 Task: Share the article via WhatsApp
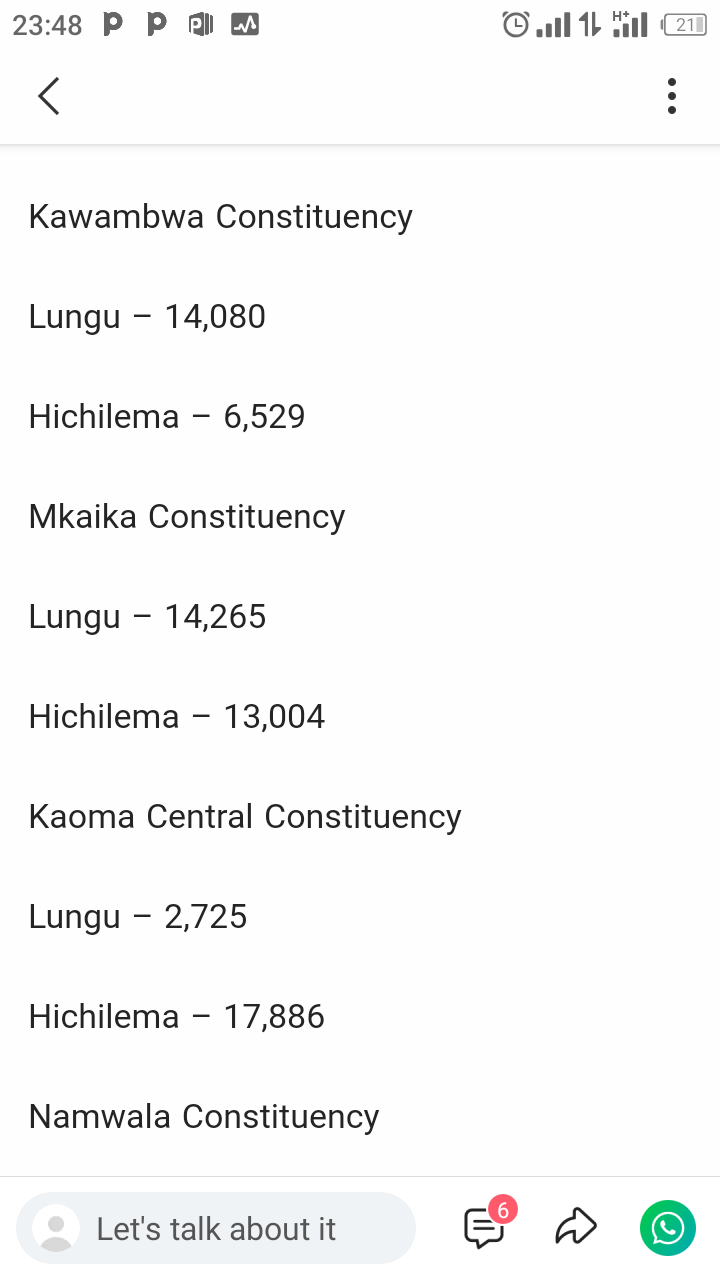point(667,1227)
